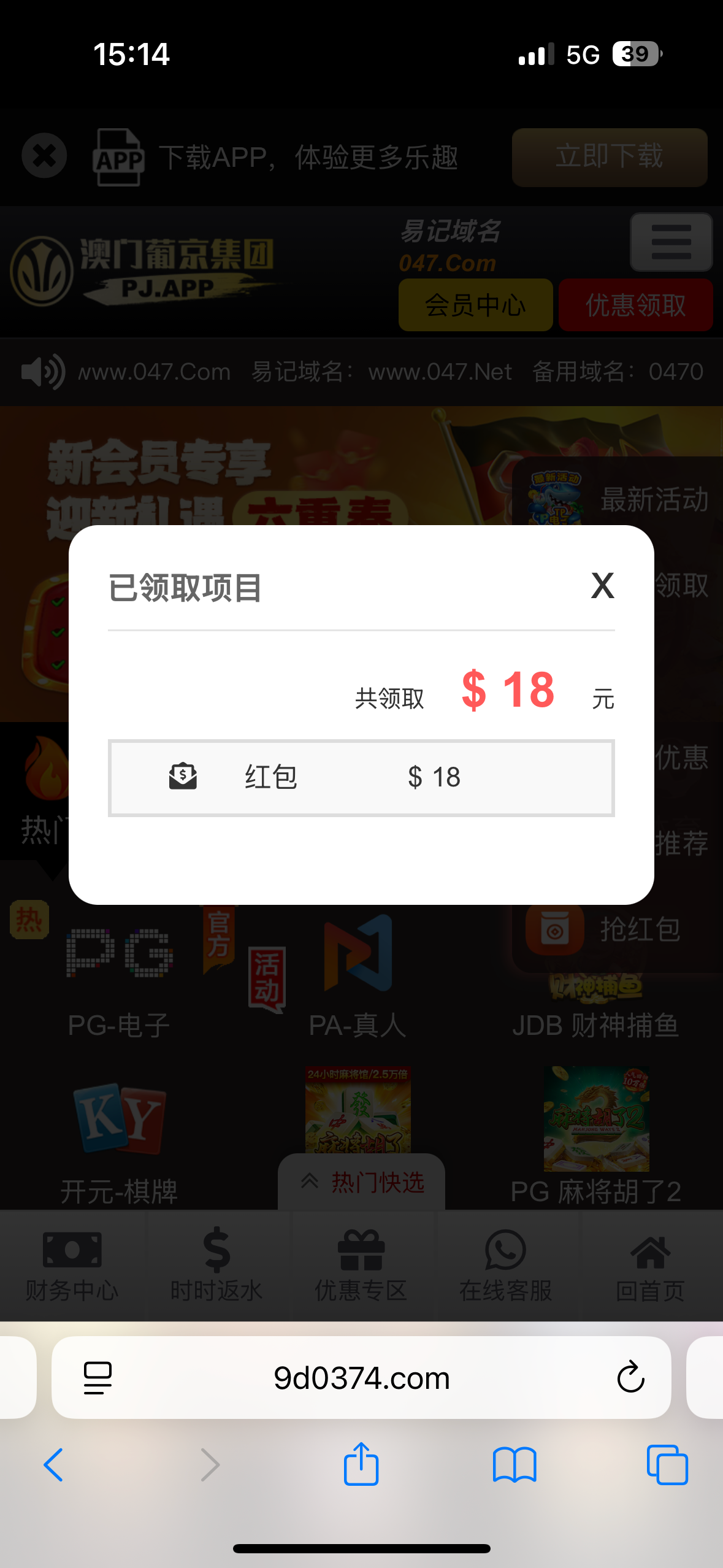Reload the page in Safari

pyautogui.click(x=630, y=1377)
